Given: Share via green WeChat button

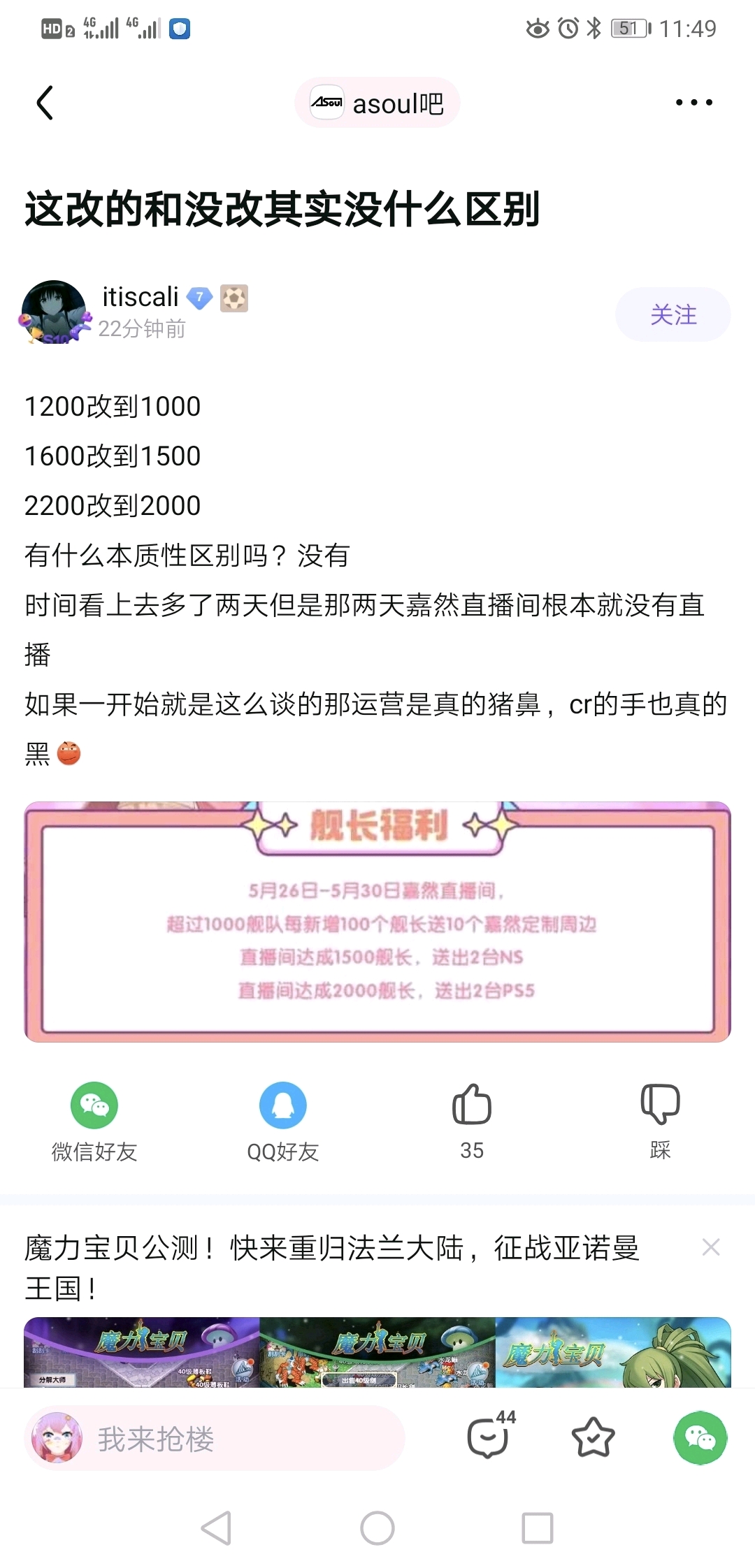Looking at the screenshot, I should click(x=700, y=1438).
